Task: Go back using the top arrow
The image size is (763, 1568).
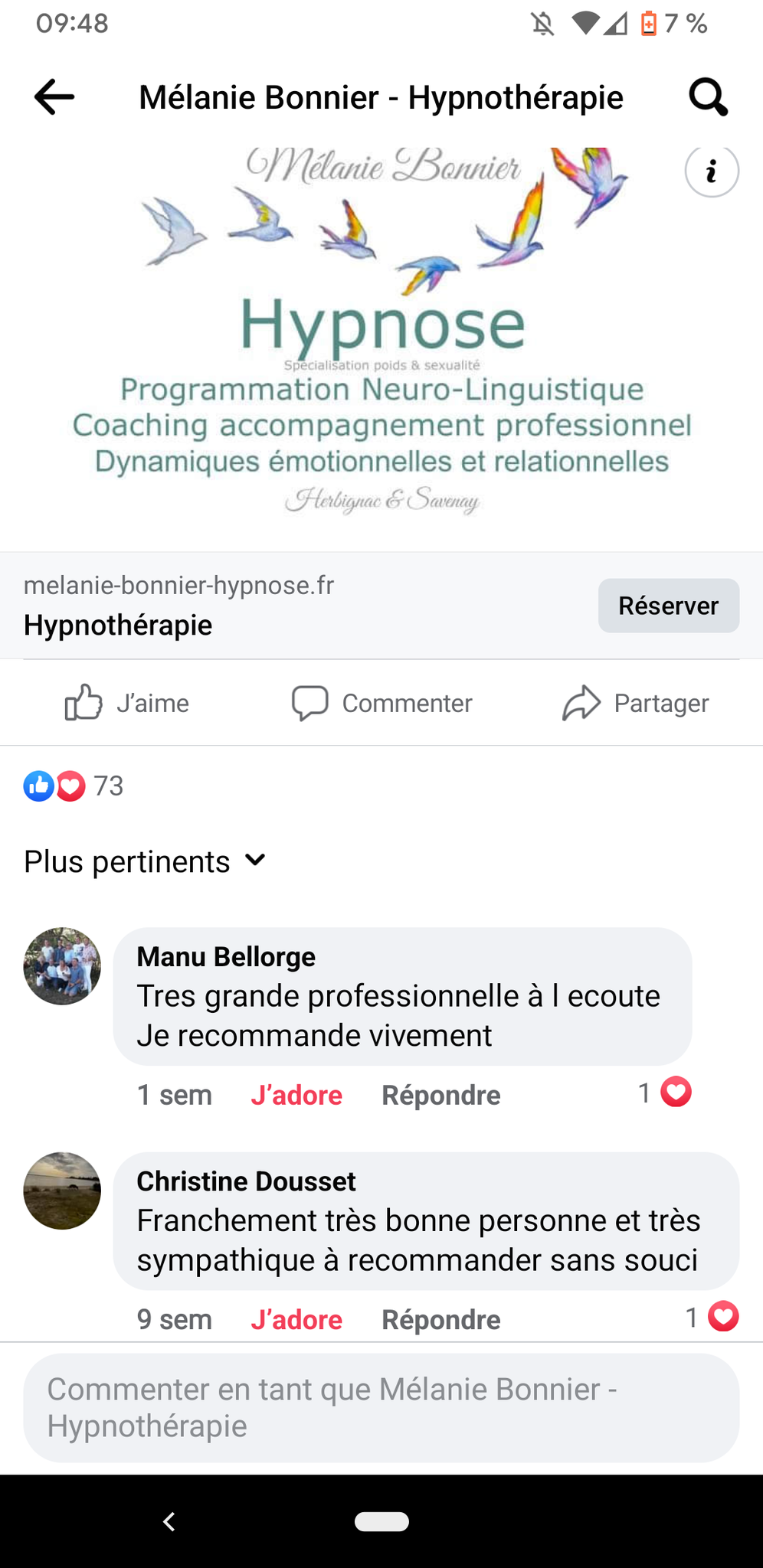Action: (54, 97)
